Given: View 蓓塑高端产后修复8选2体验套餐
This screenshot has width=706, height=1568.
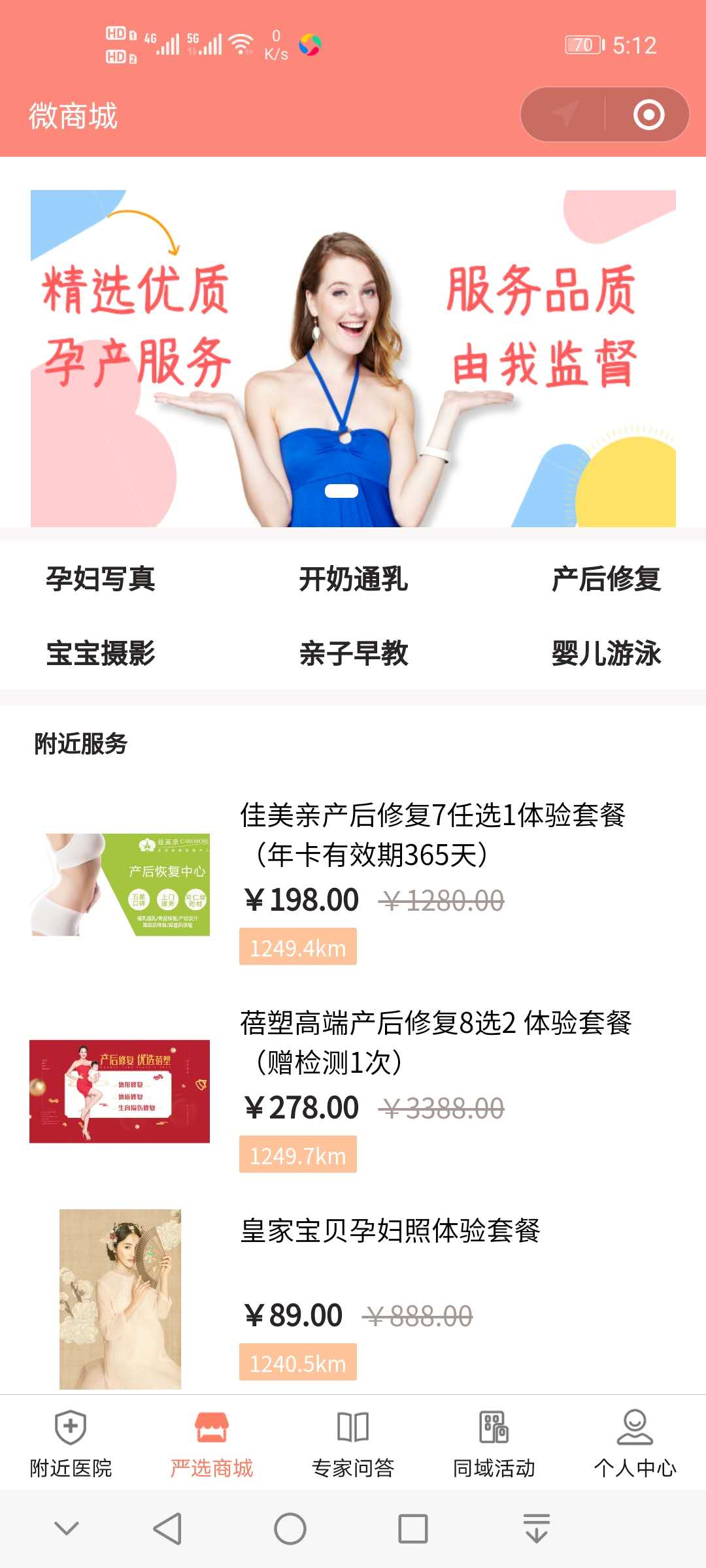Looking at the screenshot, I should (x=435, y=1042).
